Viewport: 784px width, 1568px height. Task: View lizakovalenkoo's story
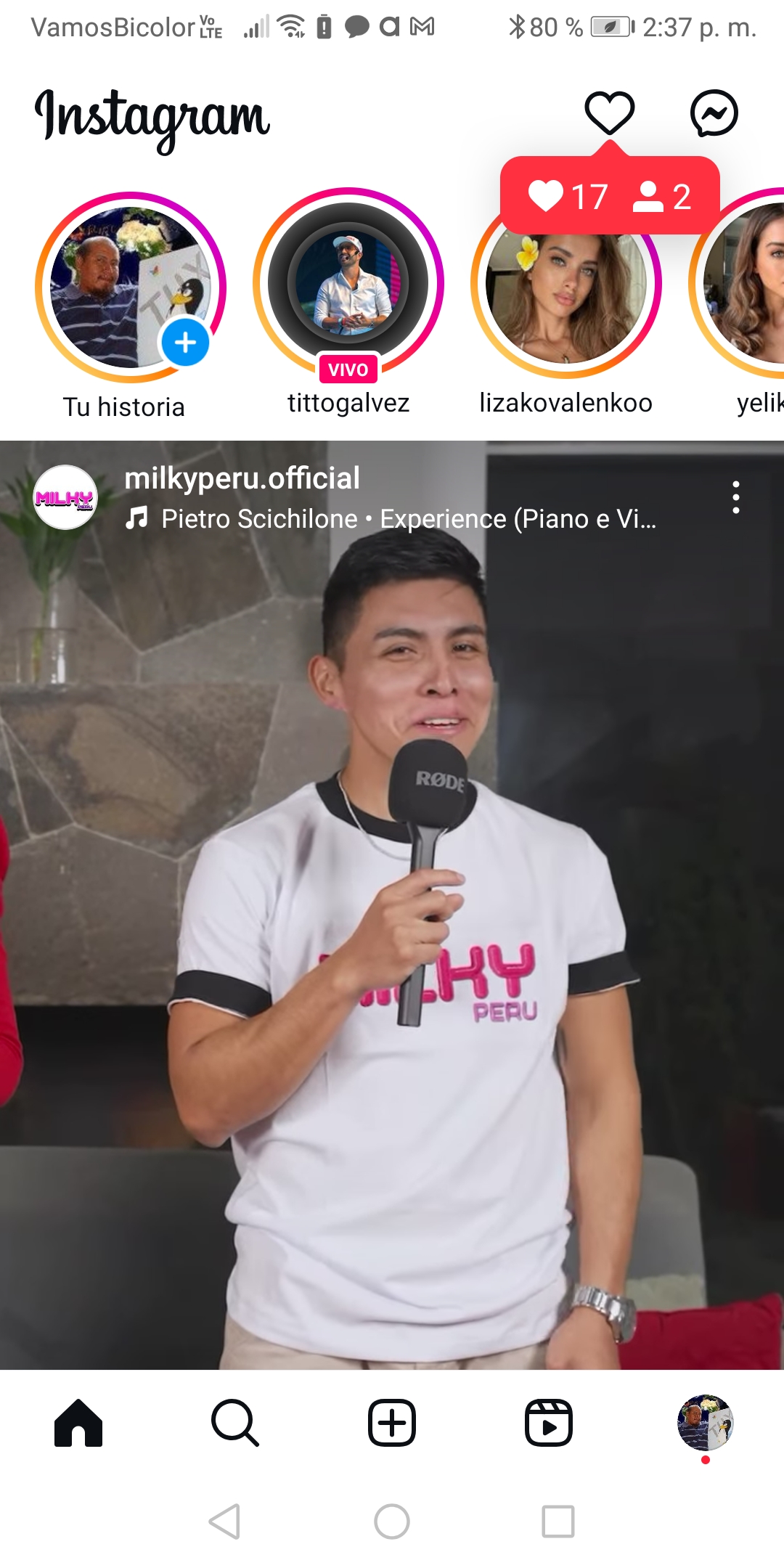coord(566,298)
